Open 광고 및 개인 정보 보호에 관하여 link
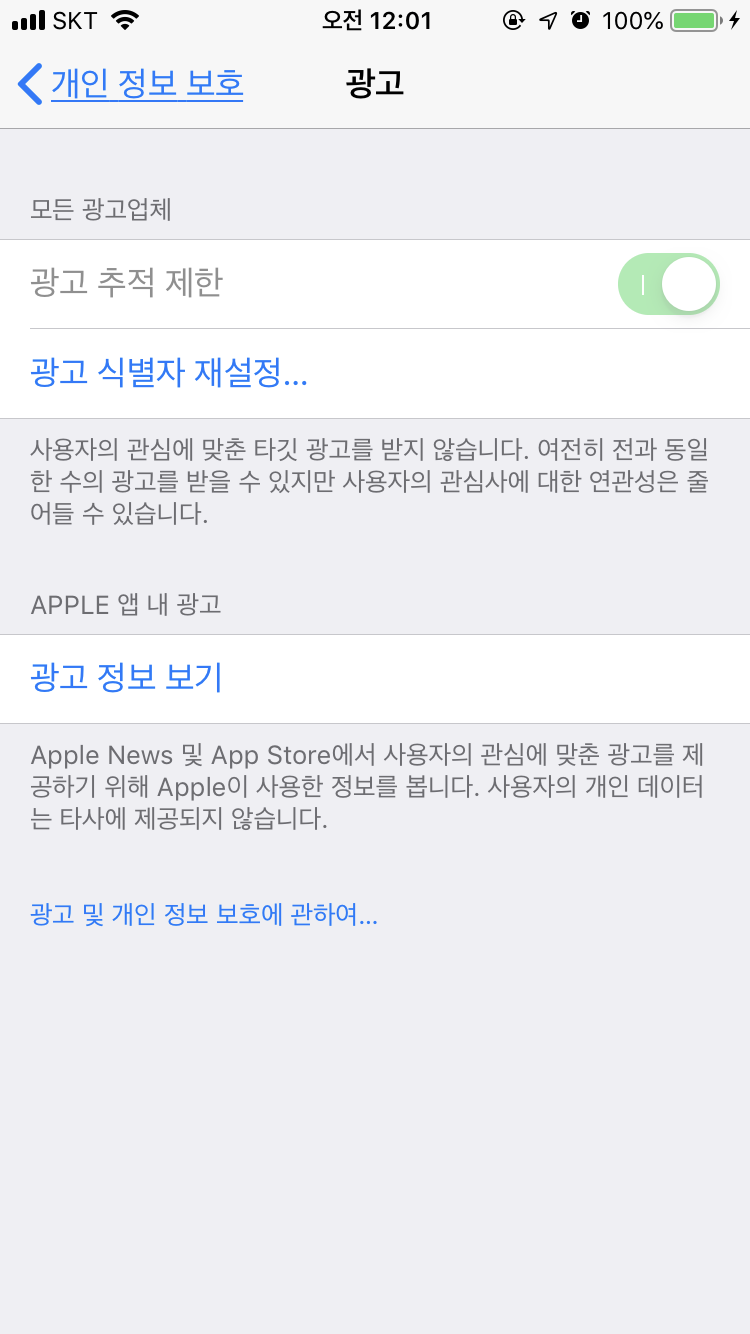The image size is (750, 1334). pyautogui.click(x=204, y=914)
